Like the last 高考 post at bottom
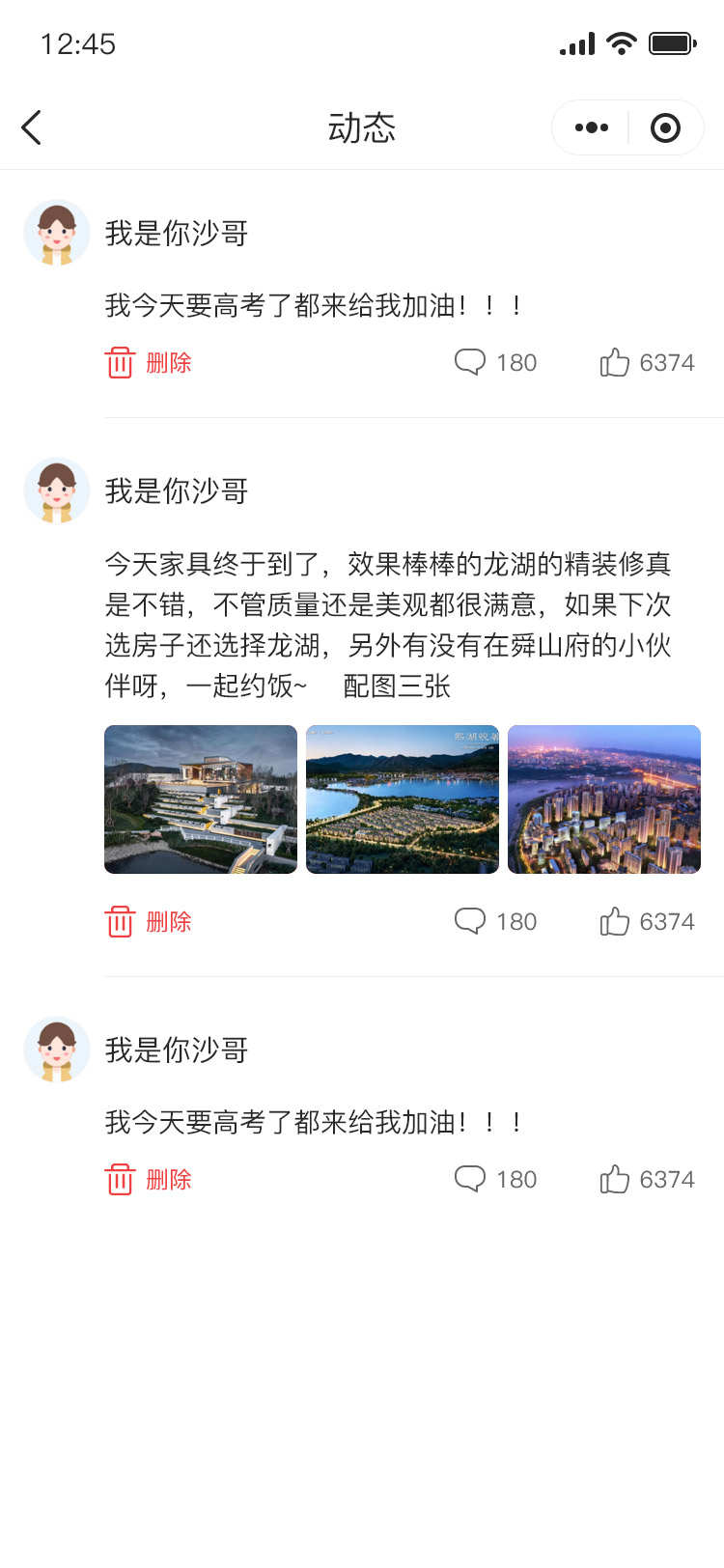724x1568 pixels. (x=647, y=1180)
